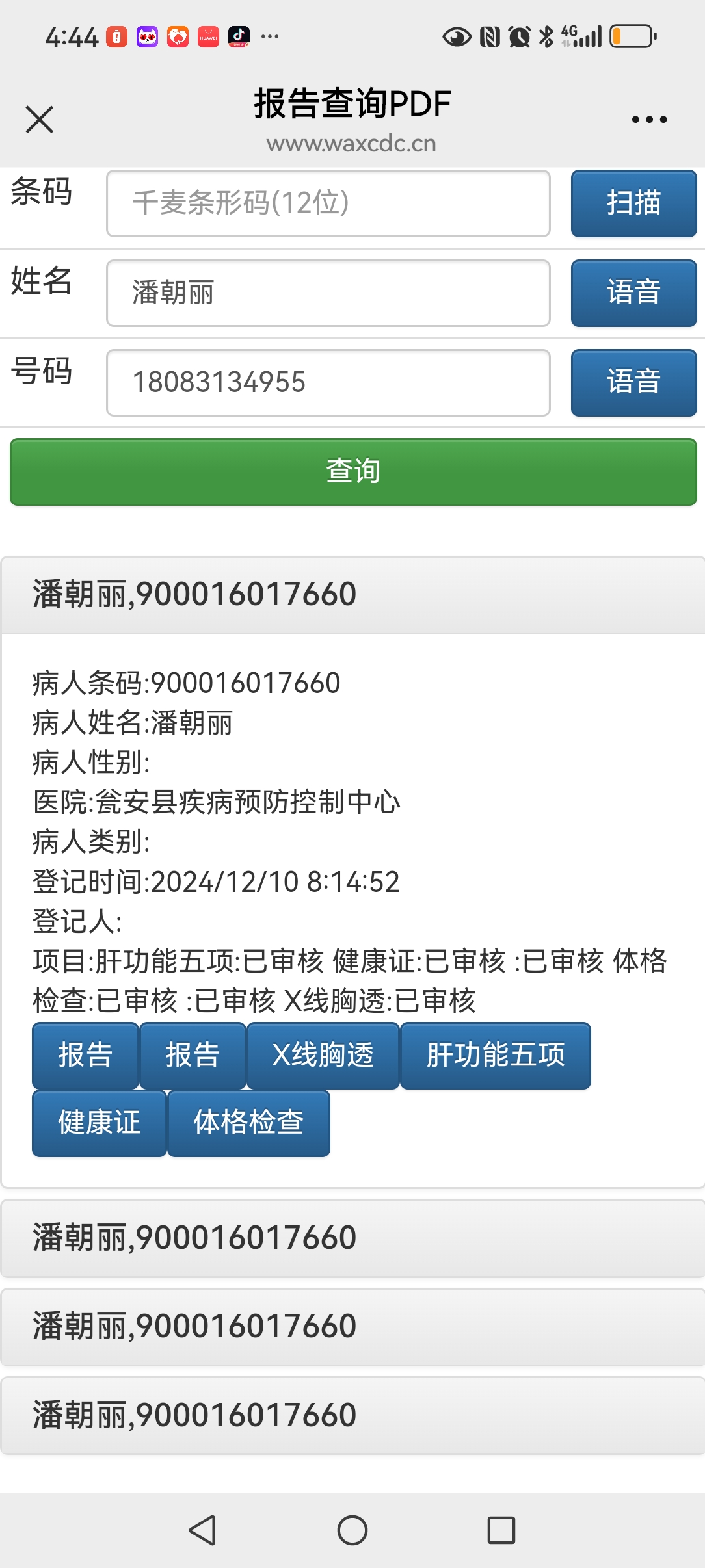Screen dimensions: 705x1568
Task: Open the 健康证 report
Action: coord(100,1123)
